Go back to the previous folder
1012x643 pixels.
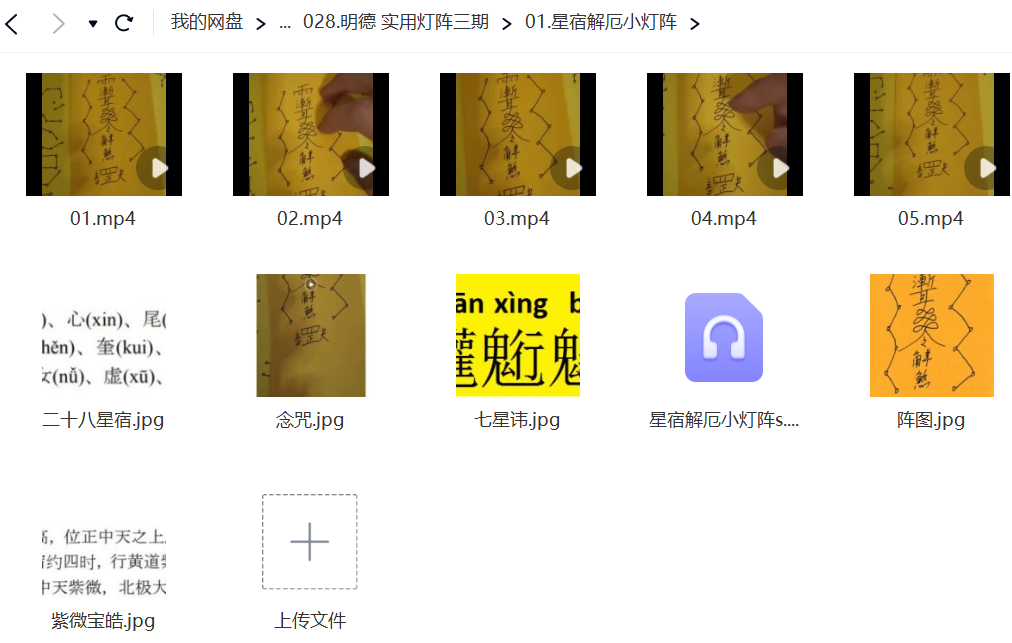[12, 23]
